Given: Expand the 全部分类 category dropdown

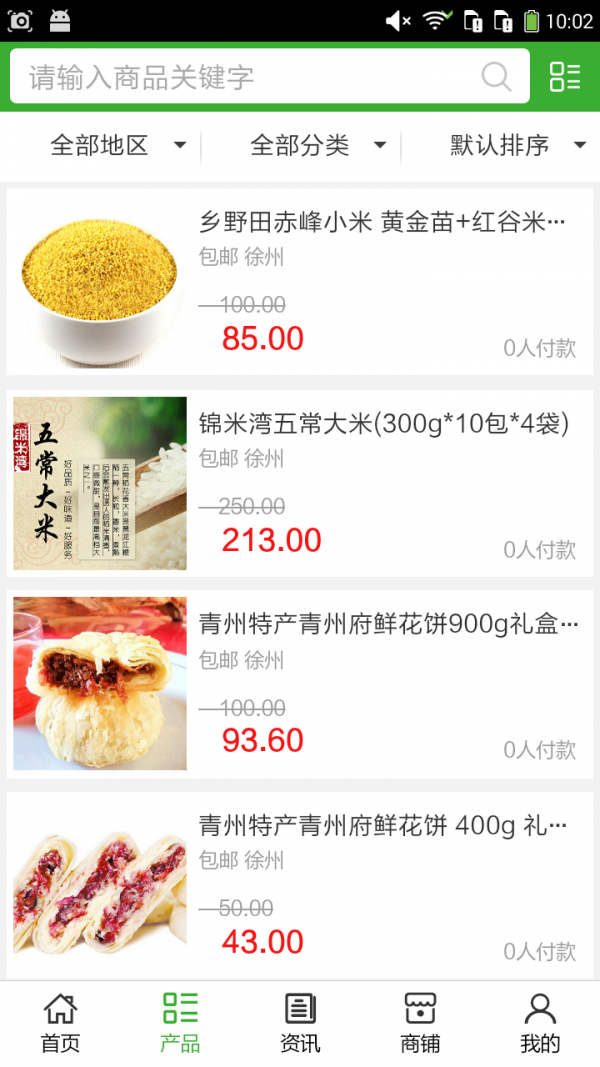Looking at the screenshot, I should pos(318,146).
